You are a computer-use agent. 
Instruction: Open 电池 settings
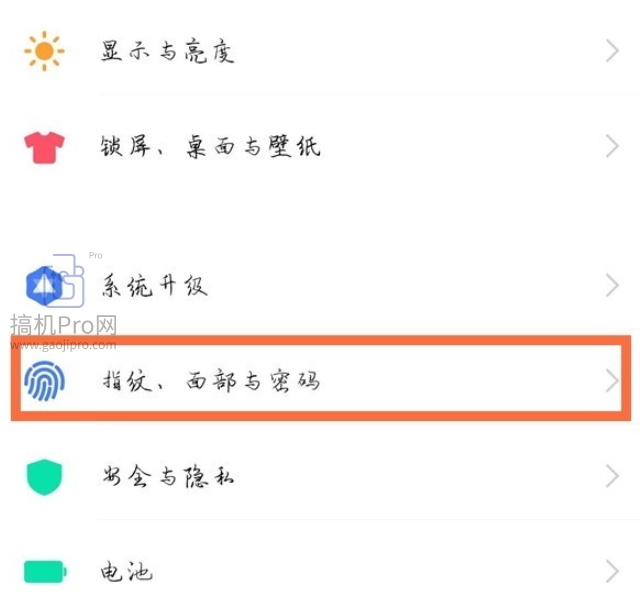coord(127,572)
